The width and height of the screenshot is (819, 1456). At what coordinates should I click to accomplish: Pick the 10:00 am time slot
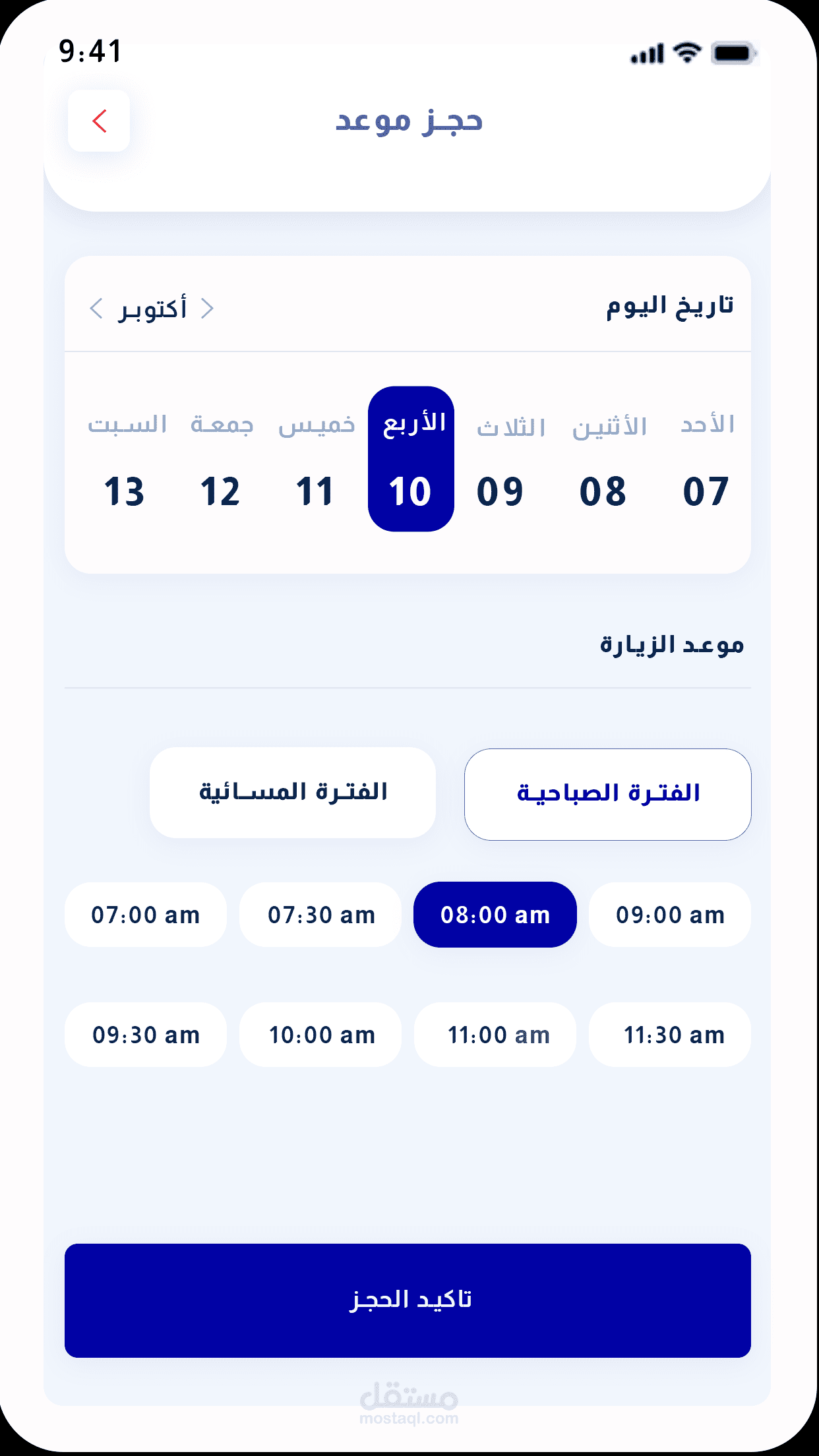320,1035
